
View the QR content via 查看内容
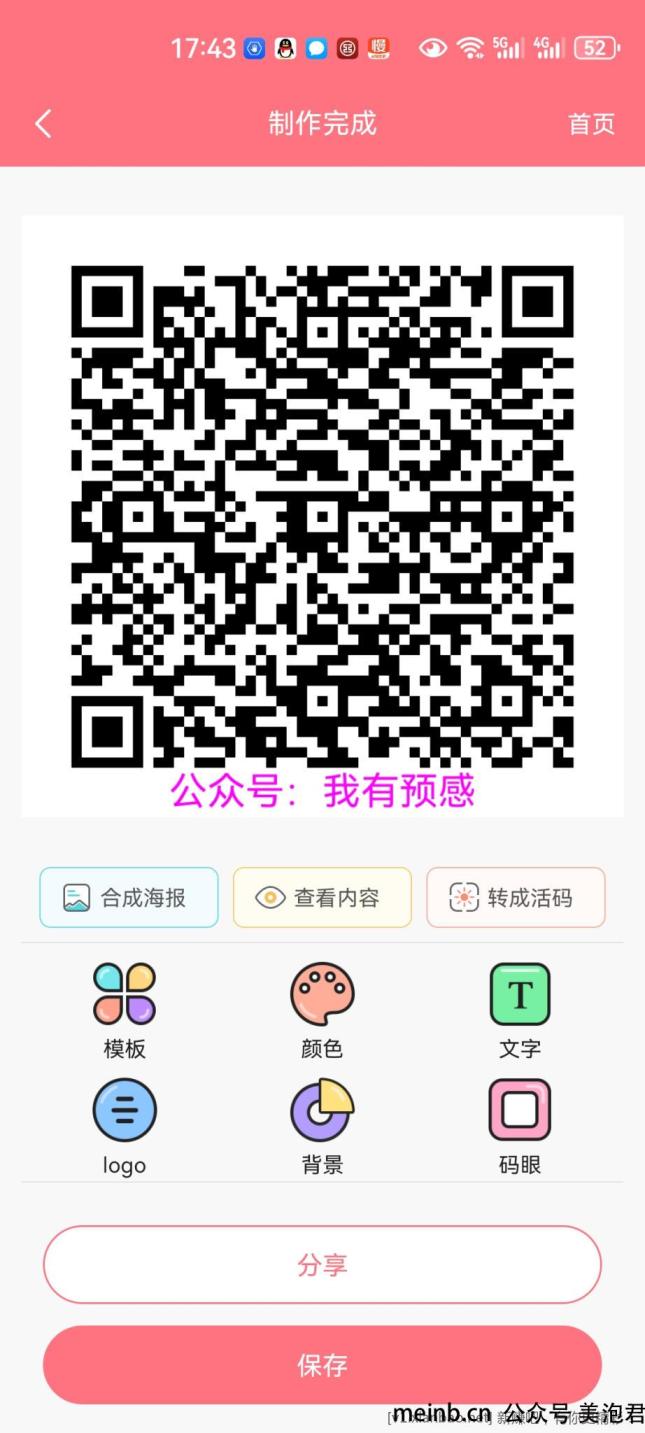(x=322, y=897)
